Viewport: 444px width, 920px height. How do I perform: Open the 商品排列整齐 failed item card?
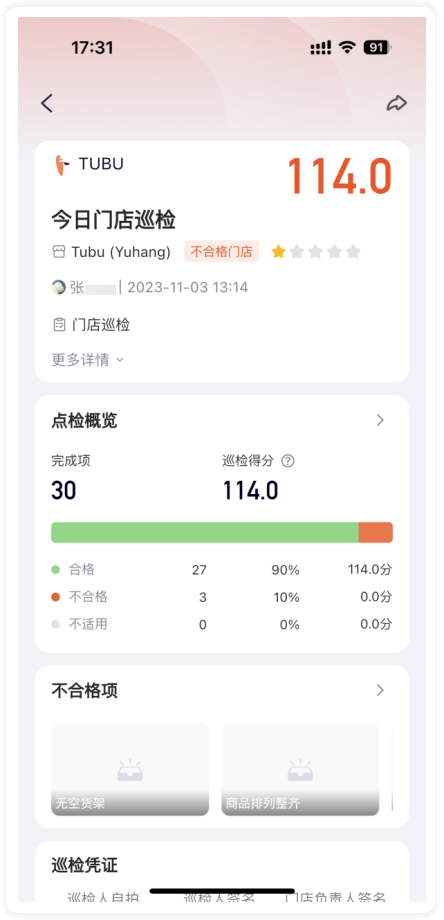300,769
